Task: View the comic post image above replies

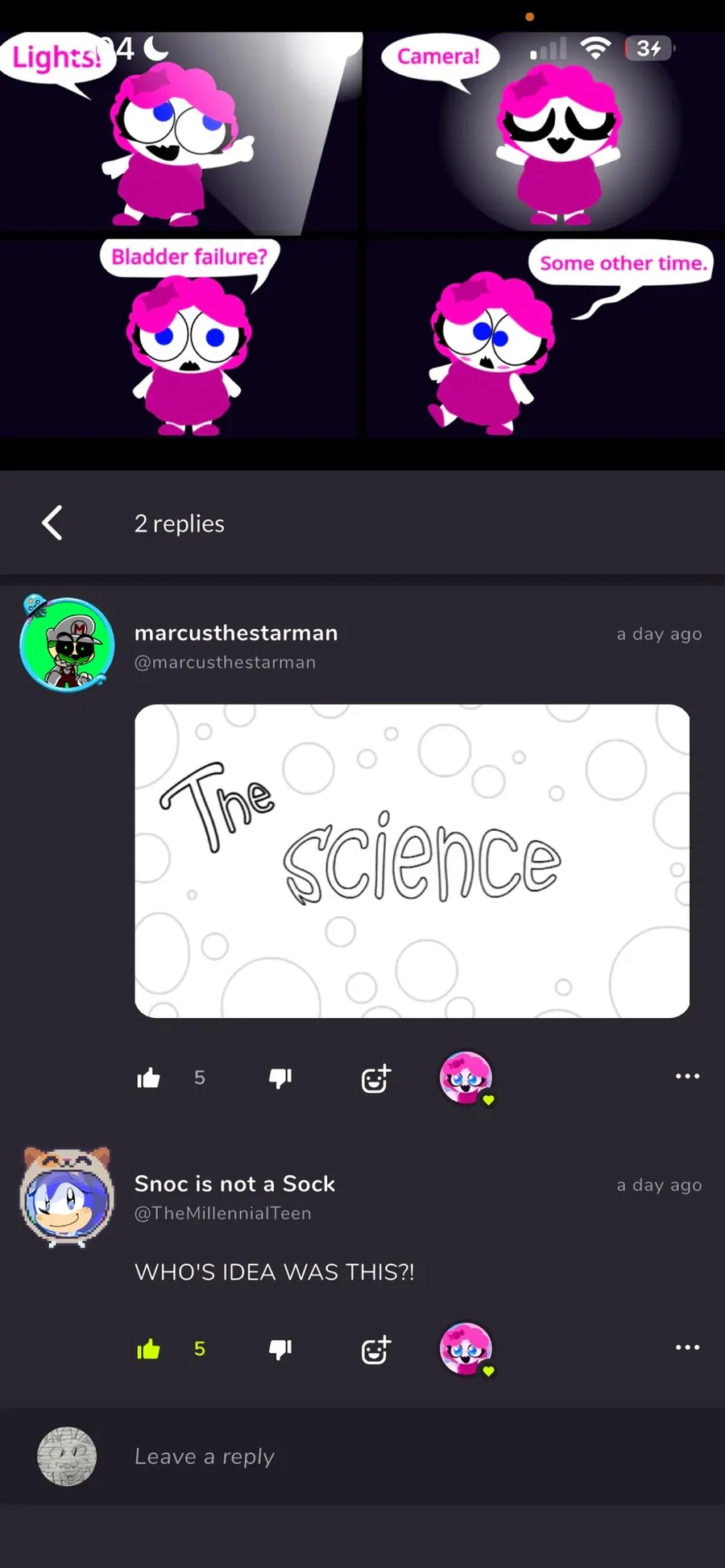Action: pos(362,235)
